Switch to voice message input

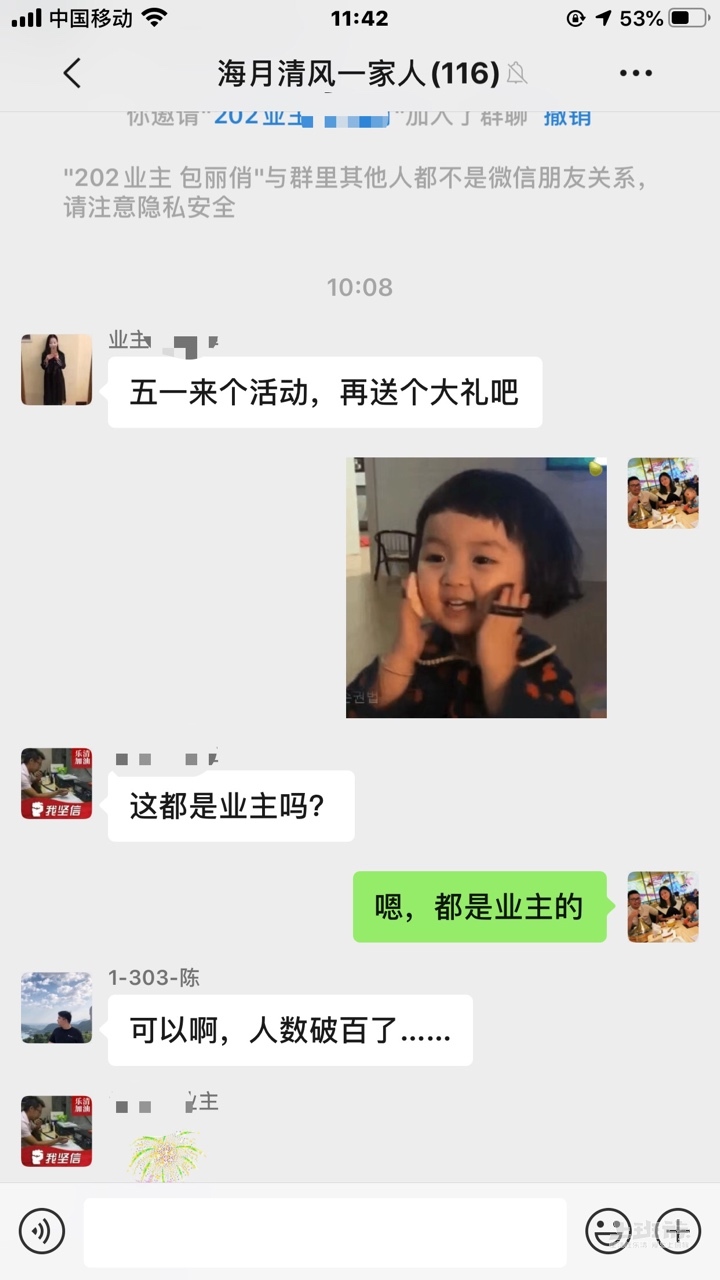point(42,1231)
